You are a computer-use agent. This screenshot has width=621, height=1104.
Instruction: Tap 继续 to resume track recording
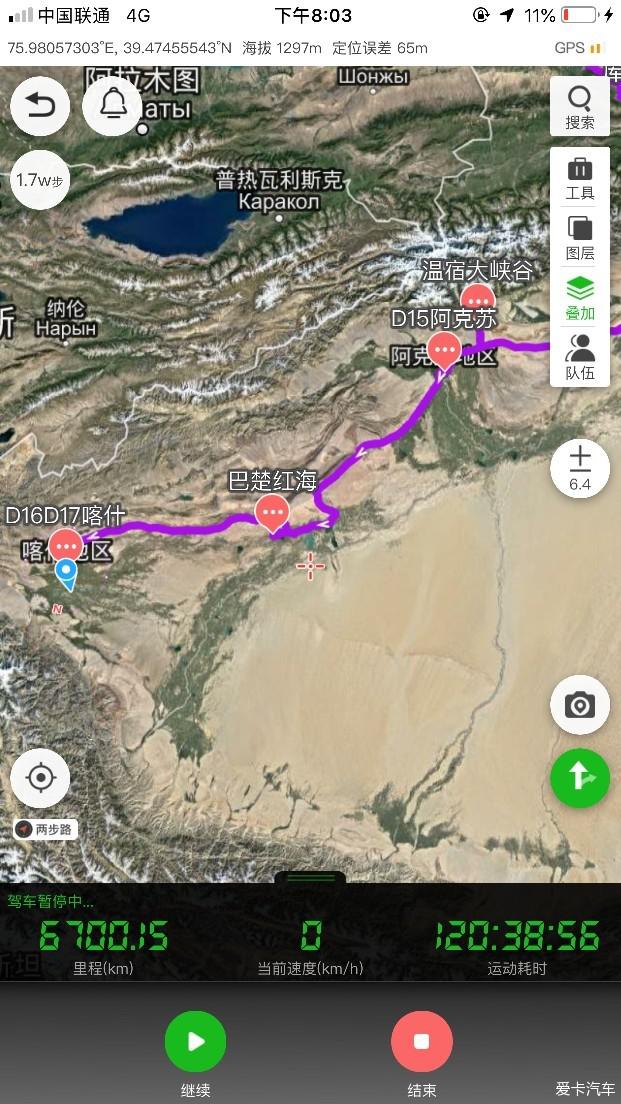(195, 1042)
